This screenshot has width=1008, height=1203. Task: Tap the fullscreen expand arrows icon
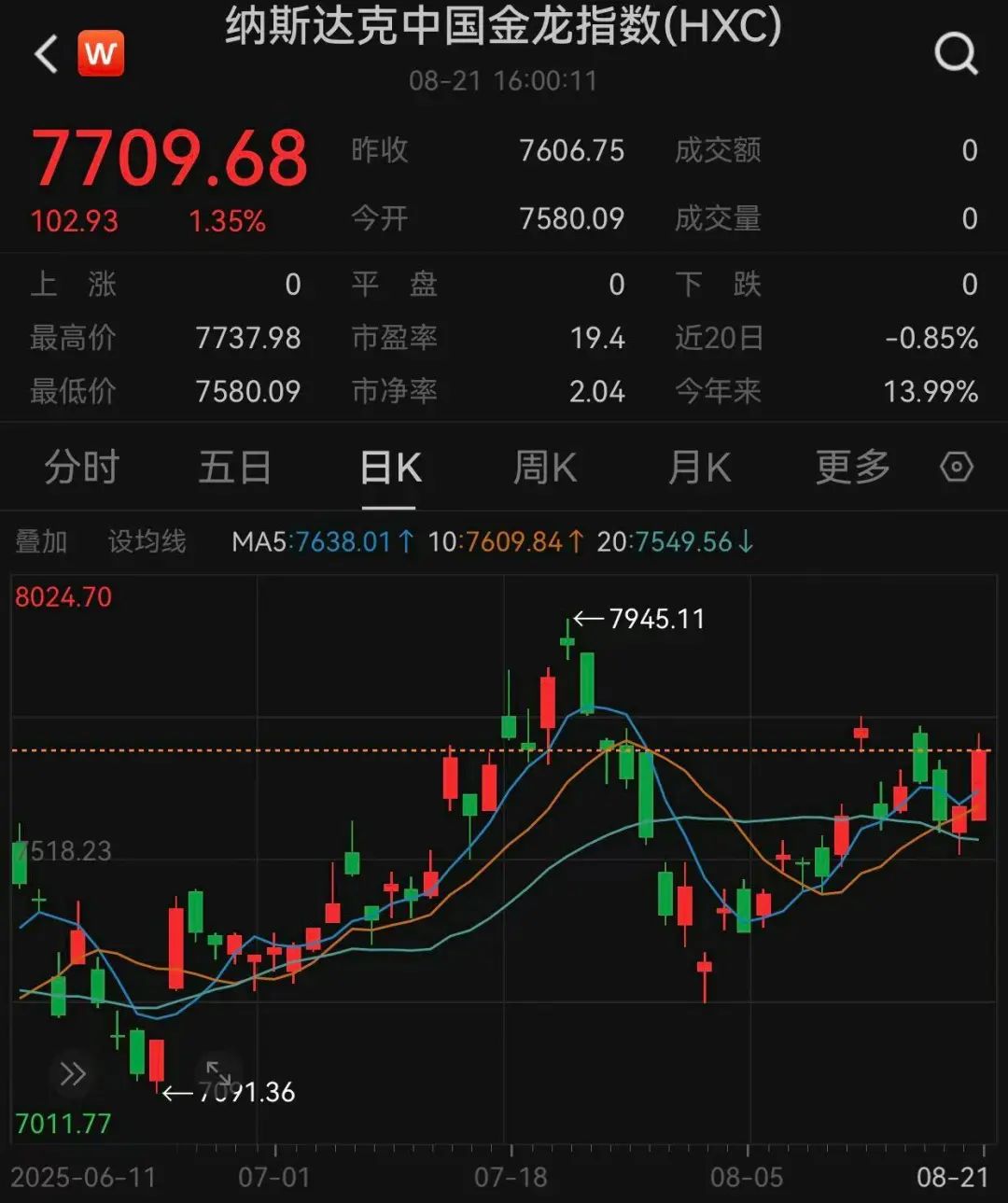(218, 1071)
